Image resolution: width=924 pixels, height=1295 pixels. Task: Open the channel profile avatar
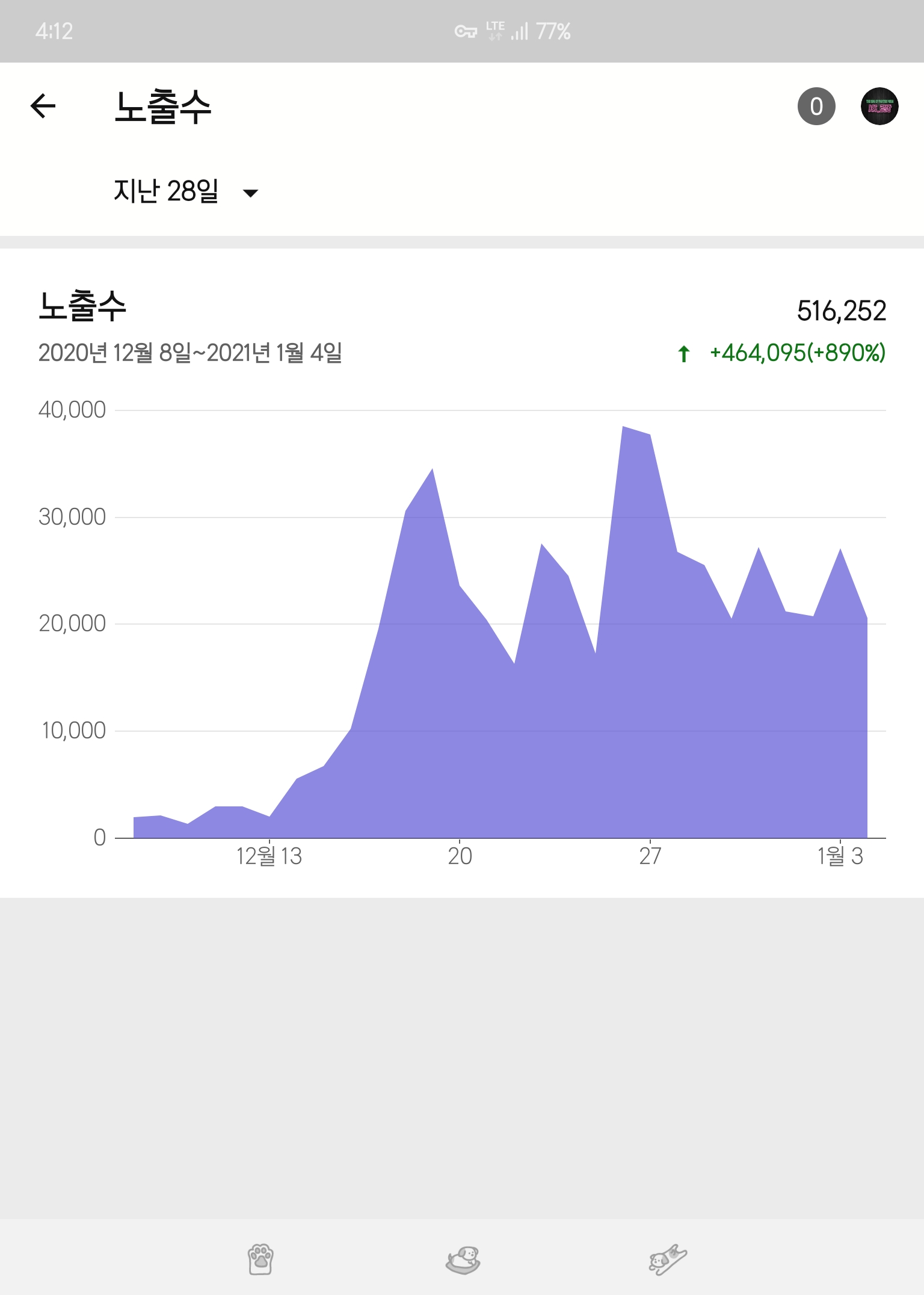879,107
